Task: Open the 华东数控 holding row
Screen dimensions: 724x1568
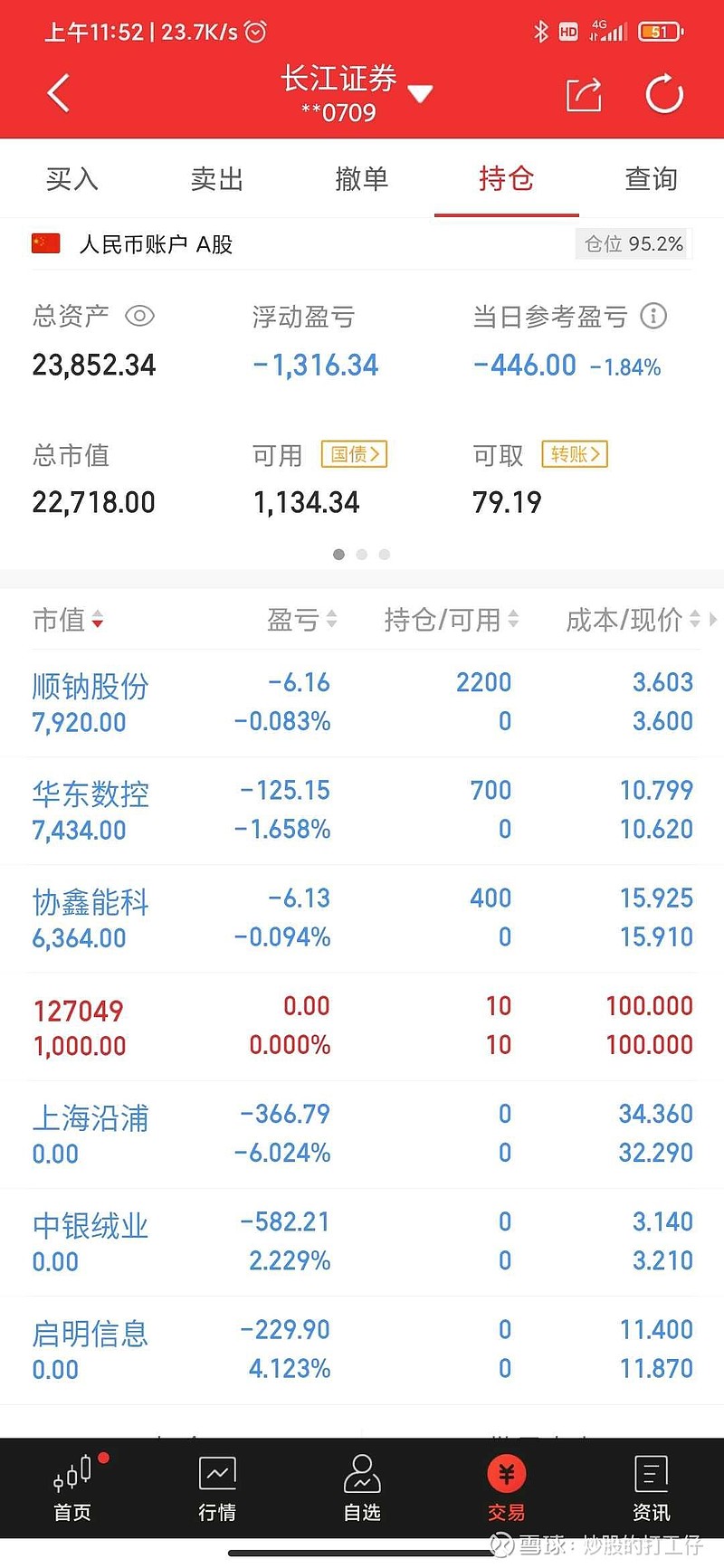Action: (x=362, y=810)
